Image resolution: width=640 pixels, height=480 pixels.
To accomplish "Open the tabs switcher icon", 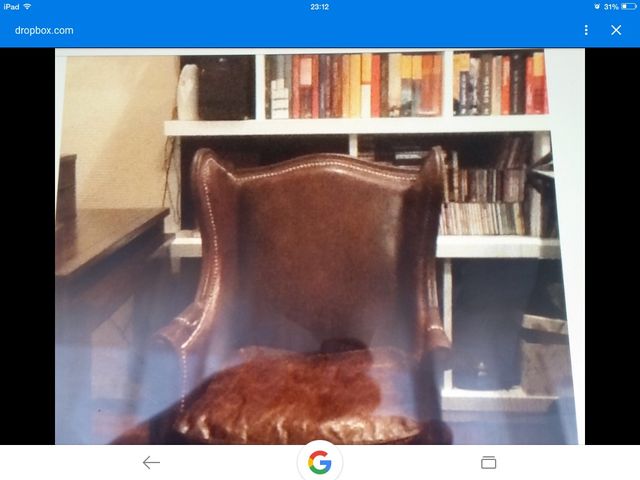I will point(488,462).
